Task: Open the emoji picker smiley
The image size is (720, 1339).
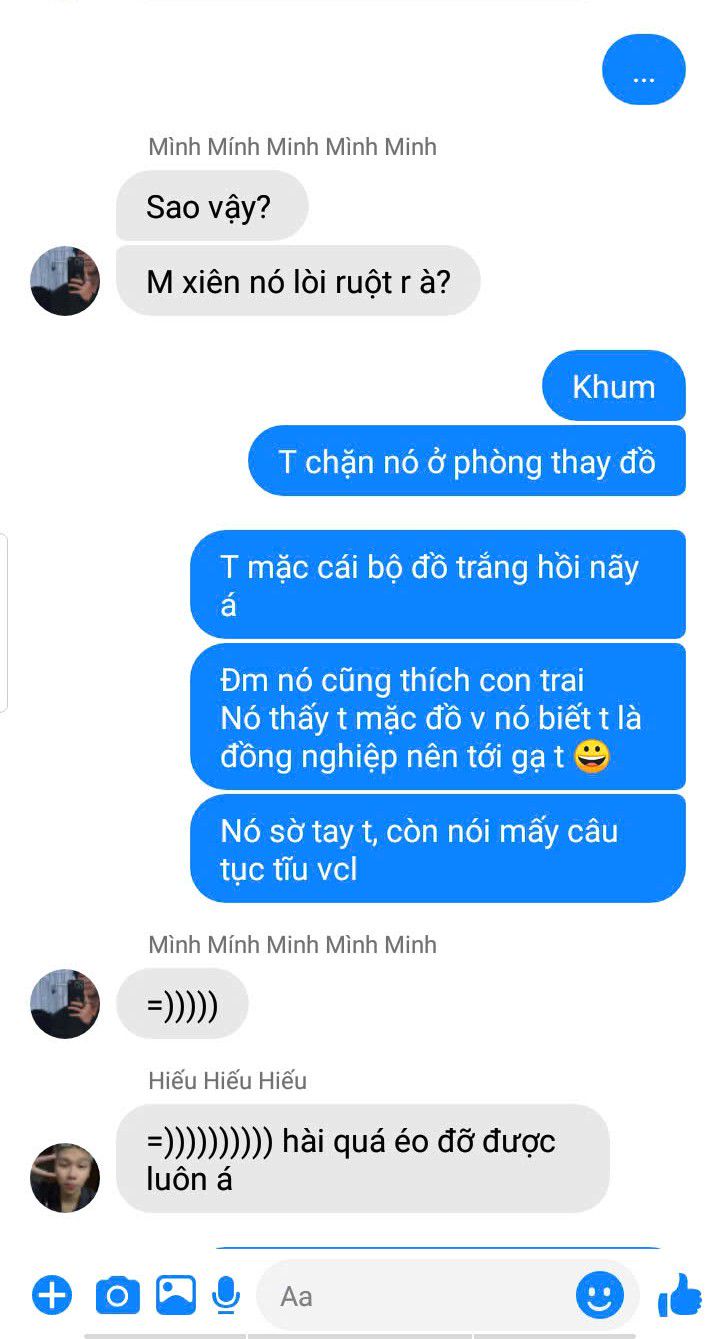Action: point(600,1296)
